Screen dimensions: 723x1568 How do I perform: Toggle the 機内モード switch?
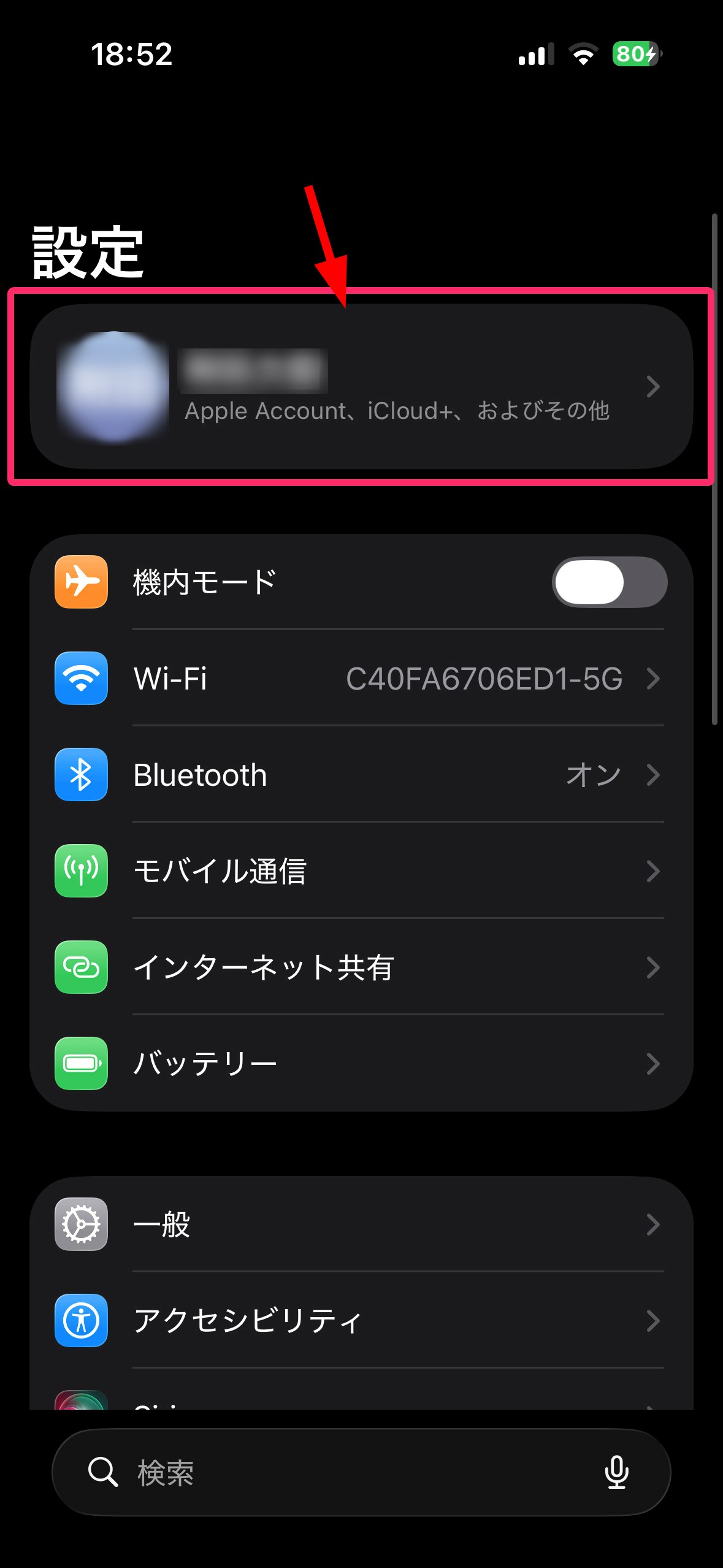tap(609, 582)
